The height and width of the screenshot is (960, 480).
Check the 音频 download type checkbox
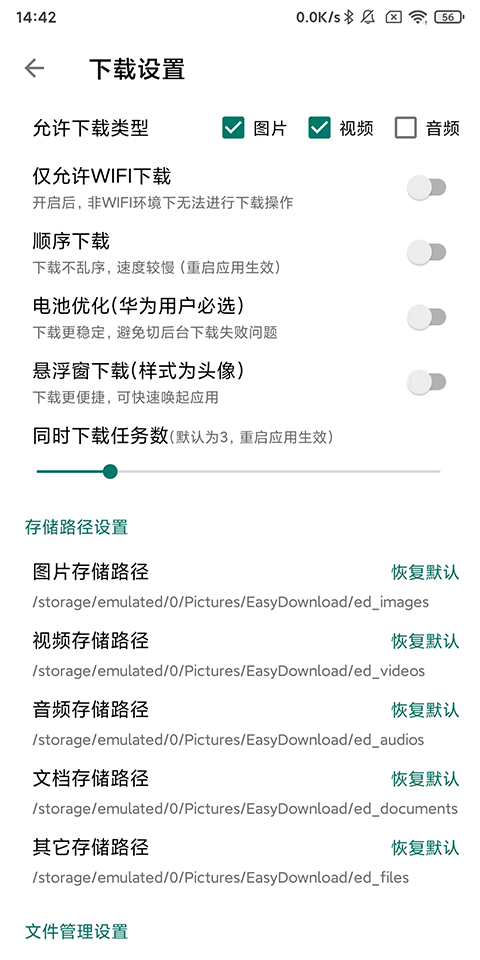406,128
